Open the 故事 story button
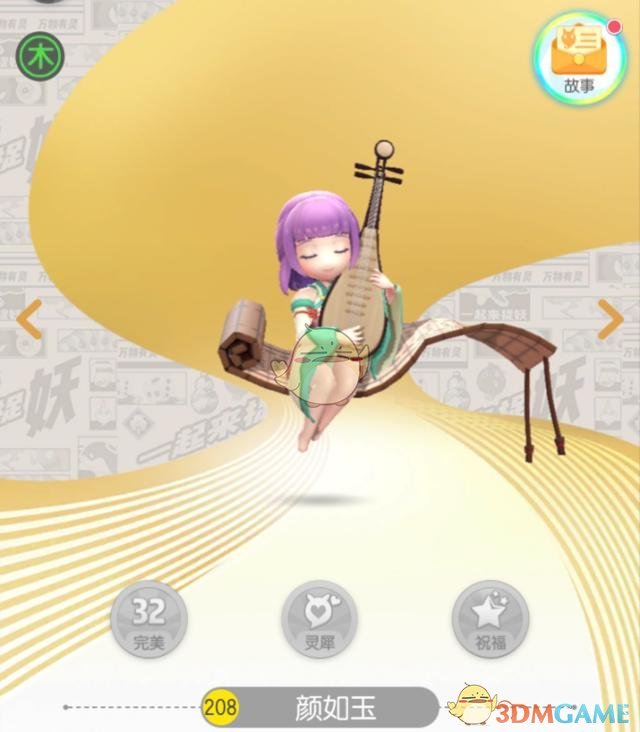The width and height of the screenshot is (640, 732). [x=579, y=58]
